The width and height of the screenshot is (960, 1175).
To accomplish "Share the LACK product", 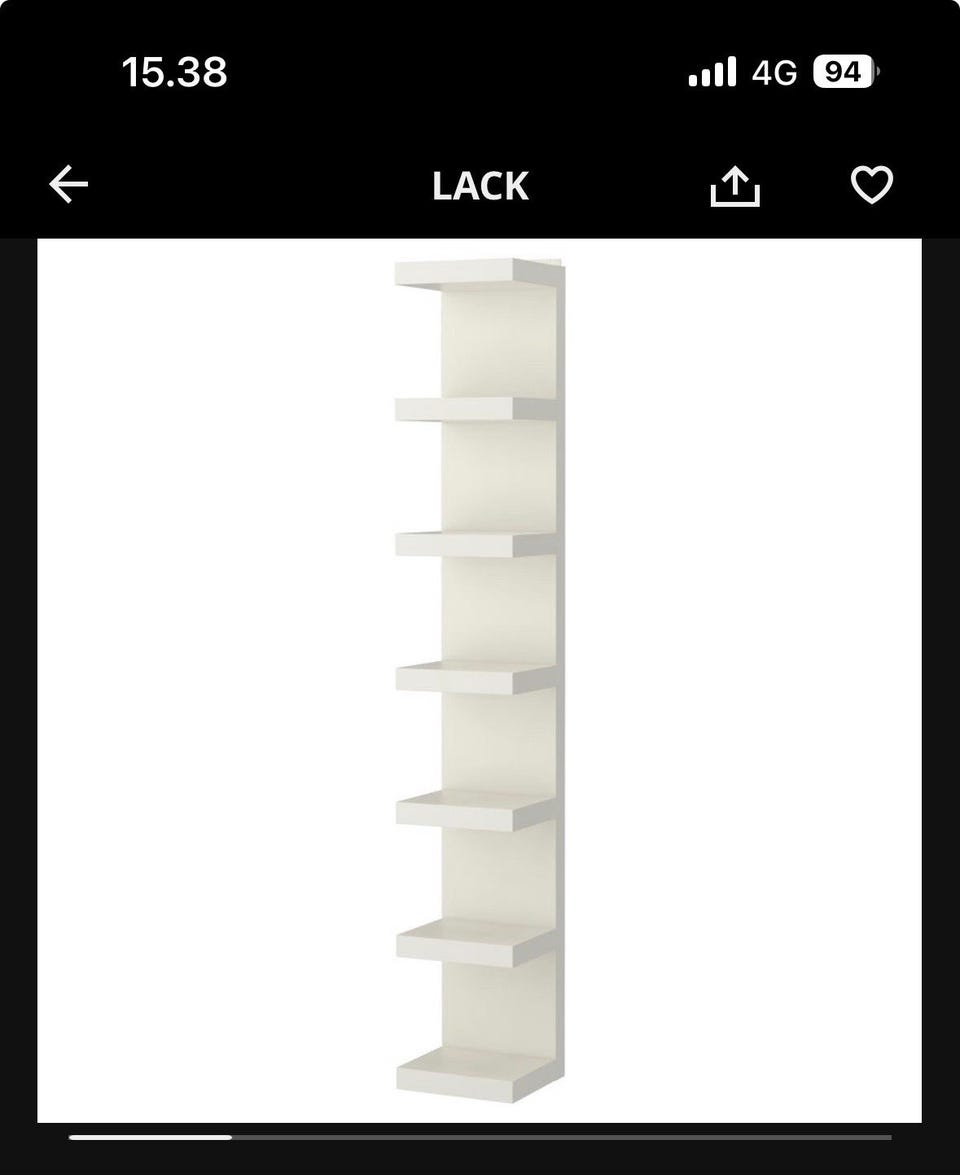I will point(735,186).
